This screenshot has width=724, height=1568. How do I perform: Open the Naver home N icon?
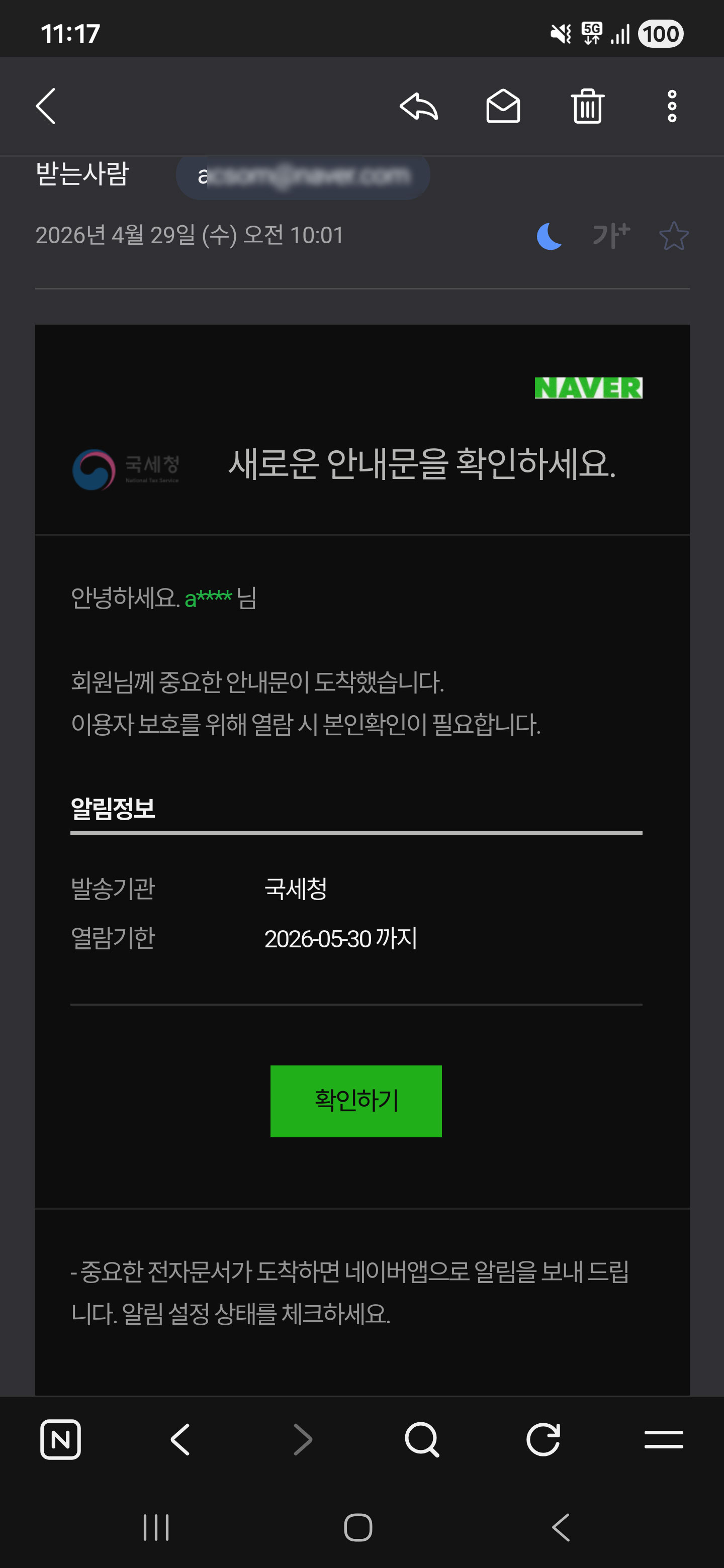coord(60,1439)
